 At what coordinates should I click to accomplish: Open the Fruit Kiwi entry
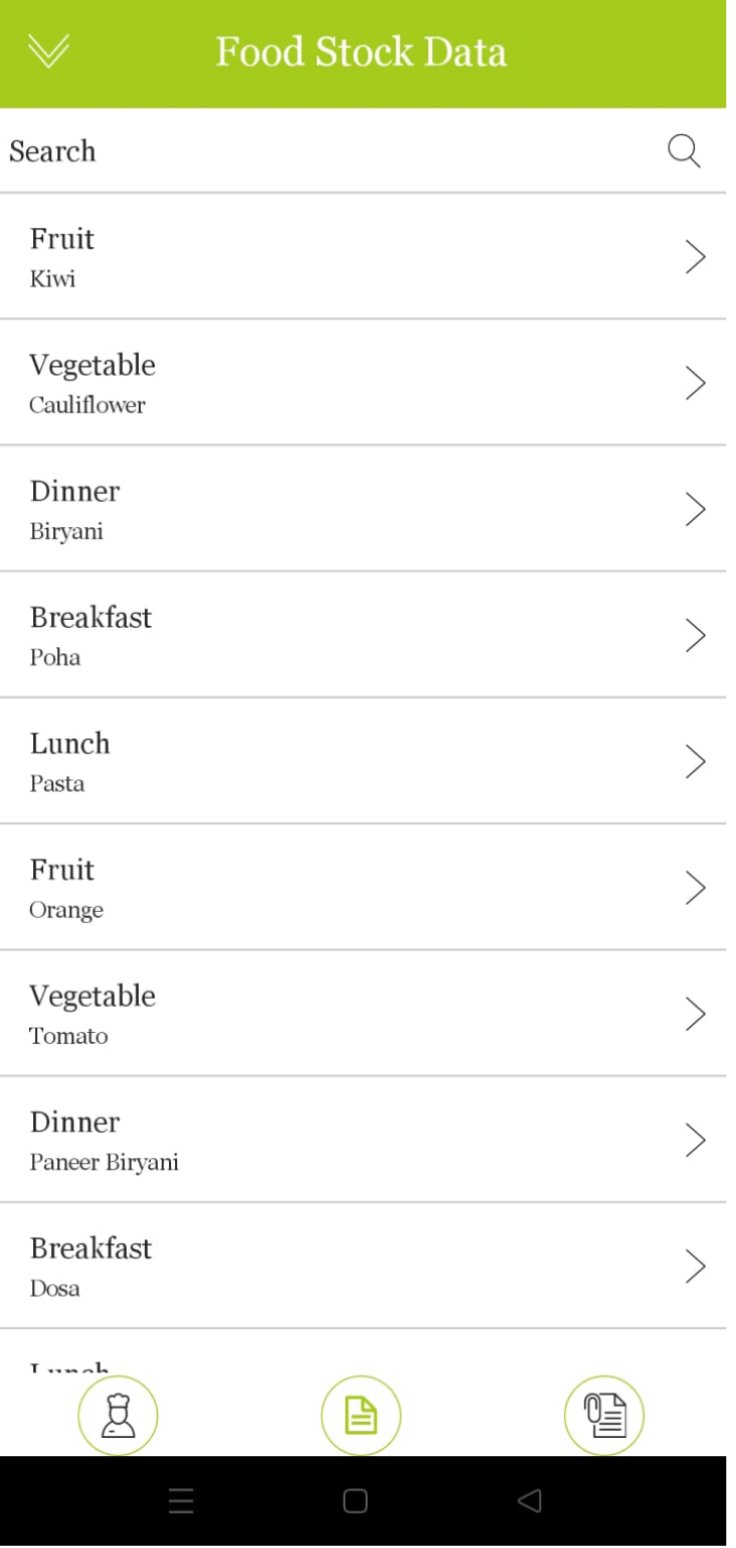coord(363,257)
